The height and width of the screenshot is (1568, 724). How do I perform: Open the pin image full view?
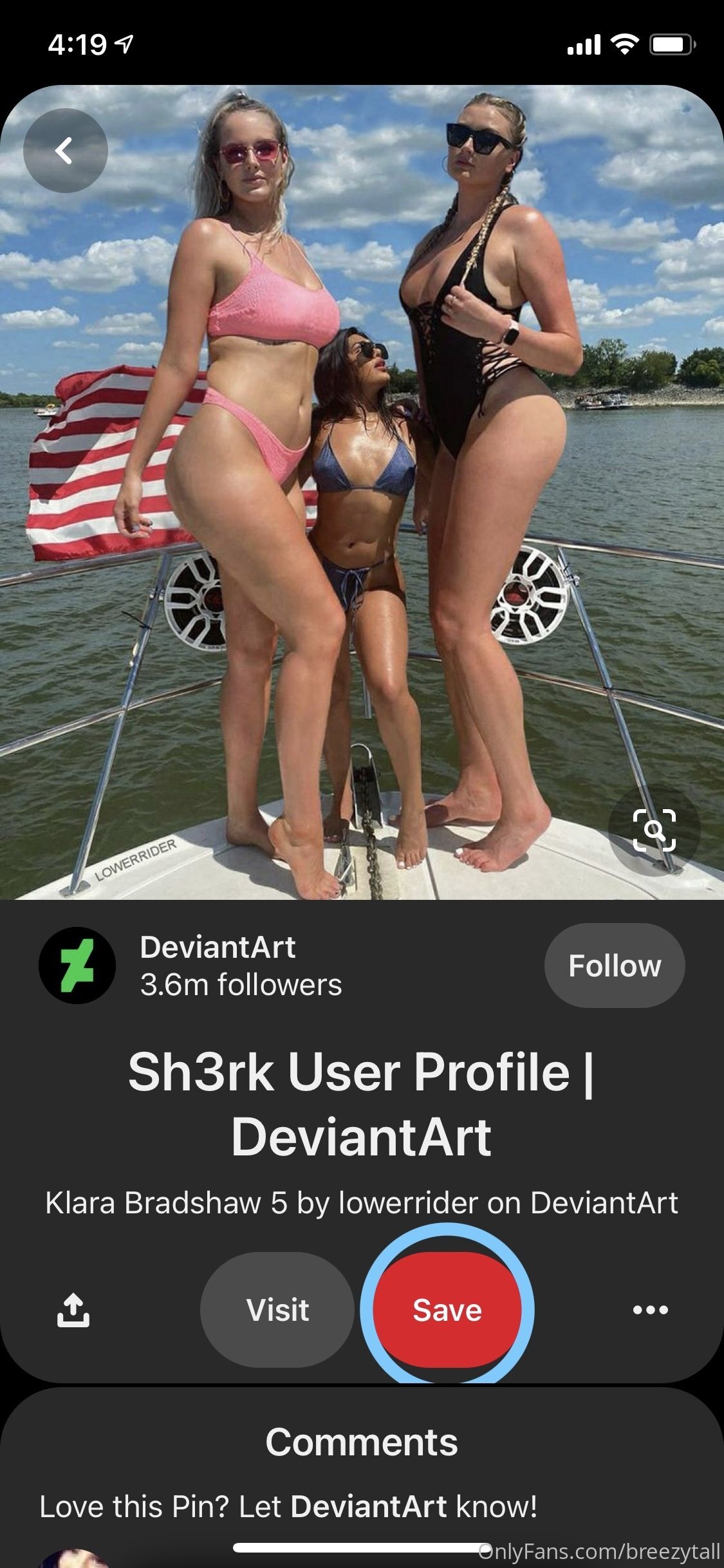tap(362, 492)
